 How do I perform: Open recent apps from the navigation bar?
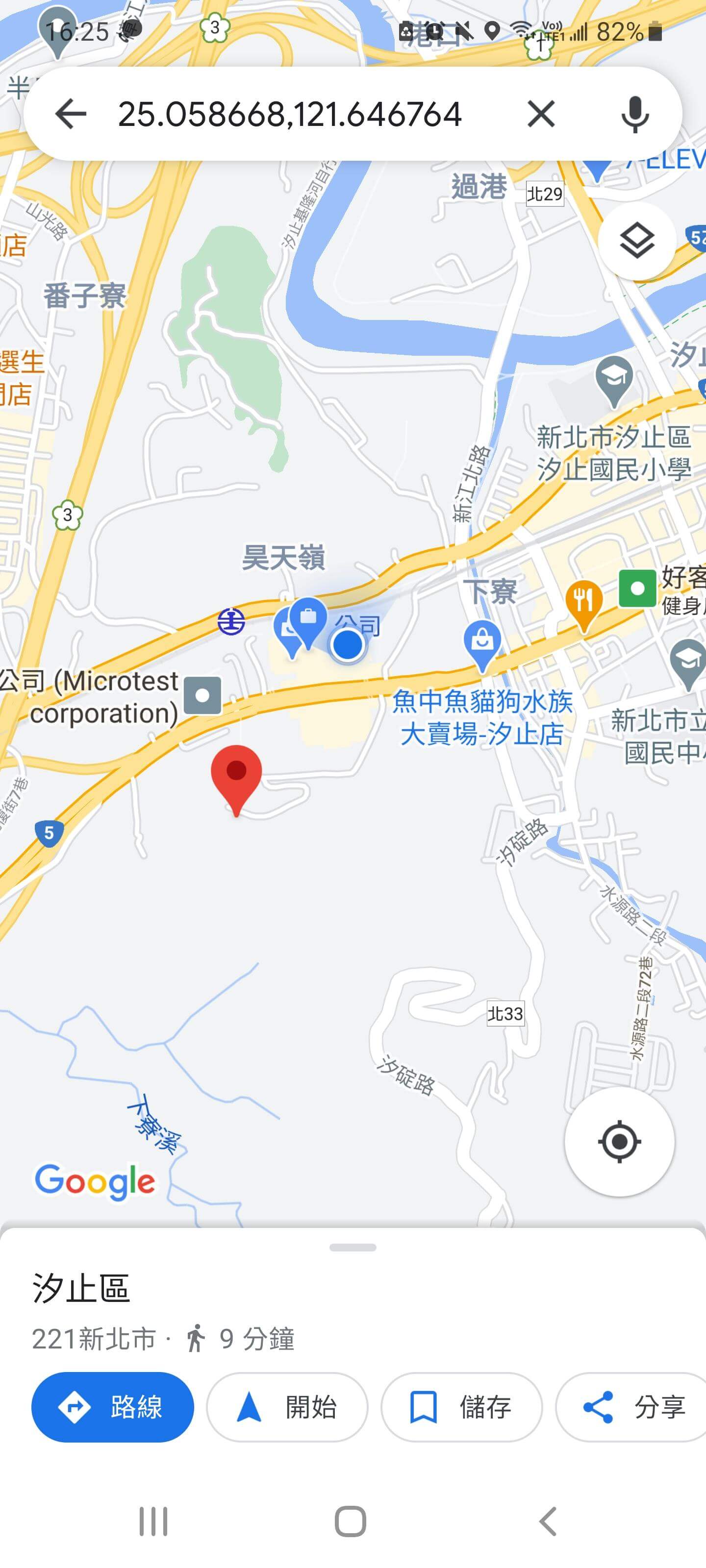[x=153, y=1521]
